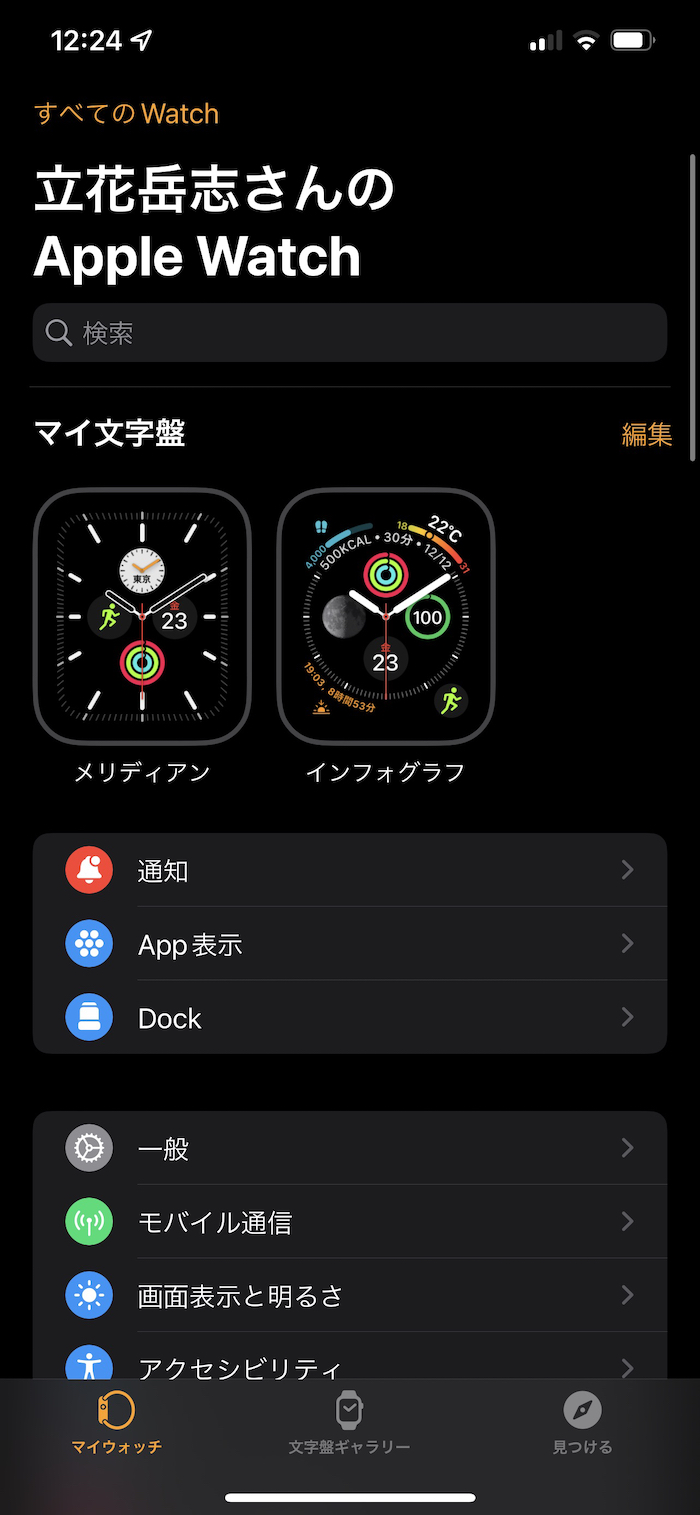Open the インフォグラフ watch face

point(385,617)
